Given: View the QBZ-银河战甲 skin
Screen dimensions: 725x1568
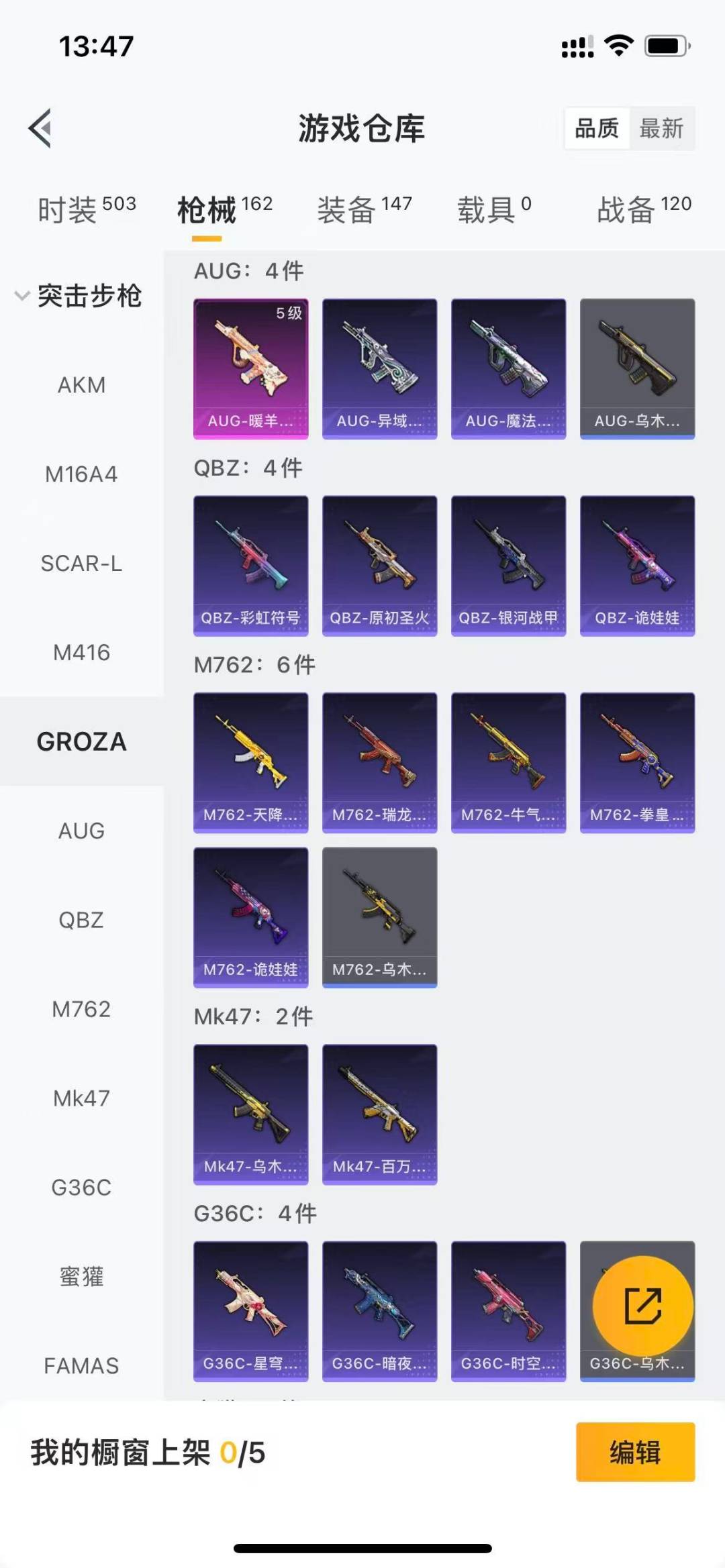Looking at the screenshot, I should pos(508,566).
